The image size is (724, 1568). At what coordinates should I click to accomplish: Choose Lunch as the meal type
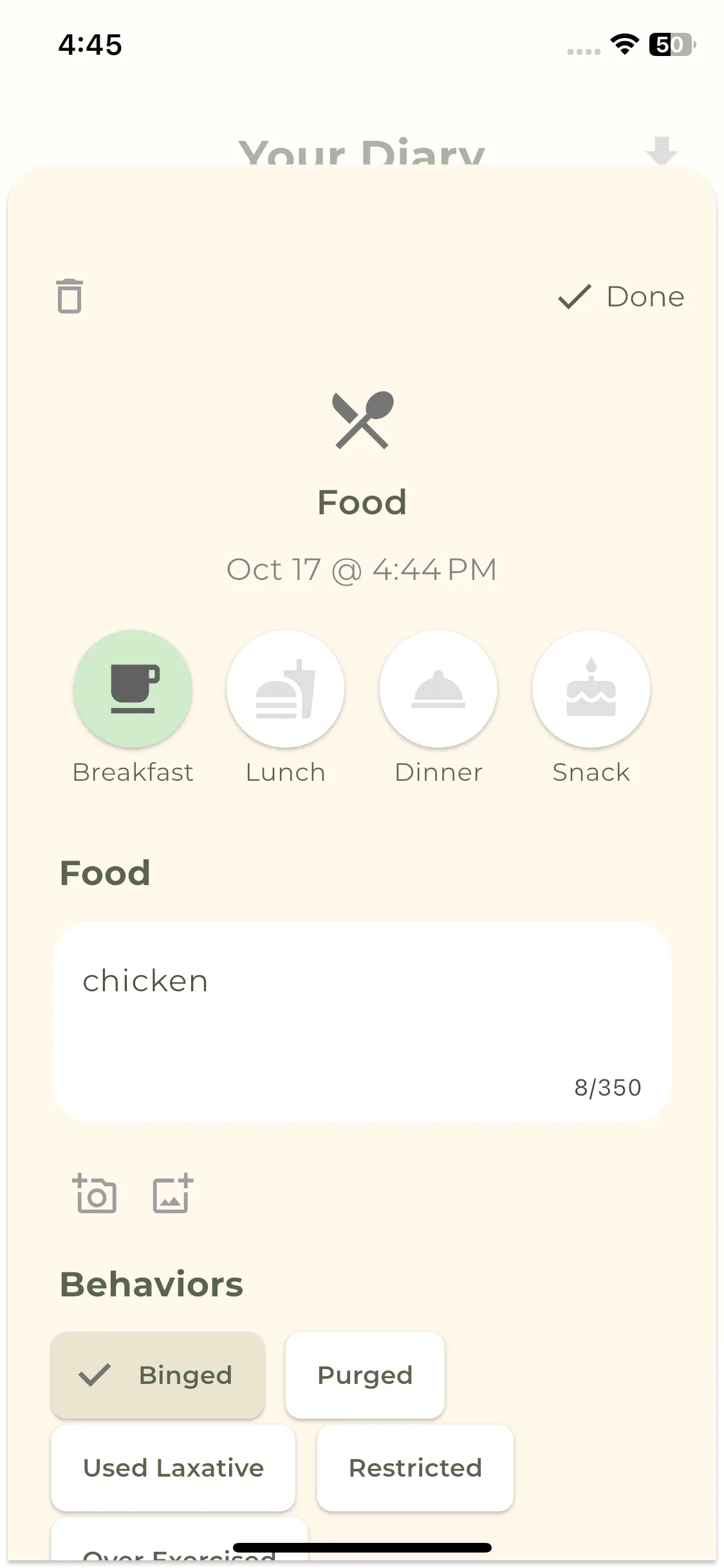[x=285, y=689]
